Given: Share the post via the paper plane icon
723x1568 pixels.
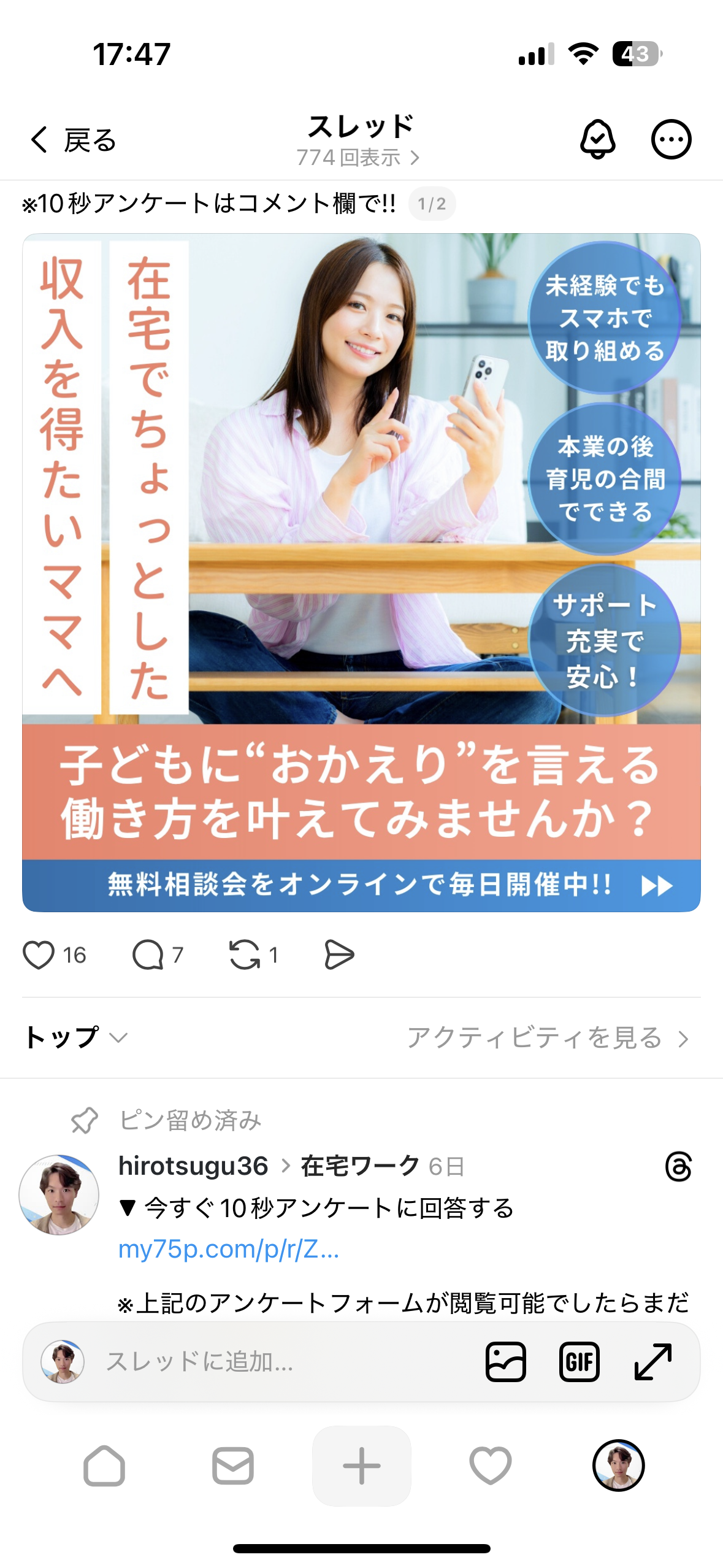Looking at the screenshot, I should (x=339, y=955).
